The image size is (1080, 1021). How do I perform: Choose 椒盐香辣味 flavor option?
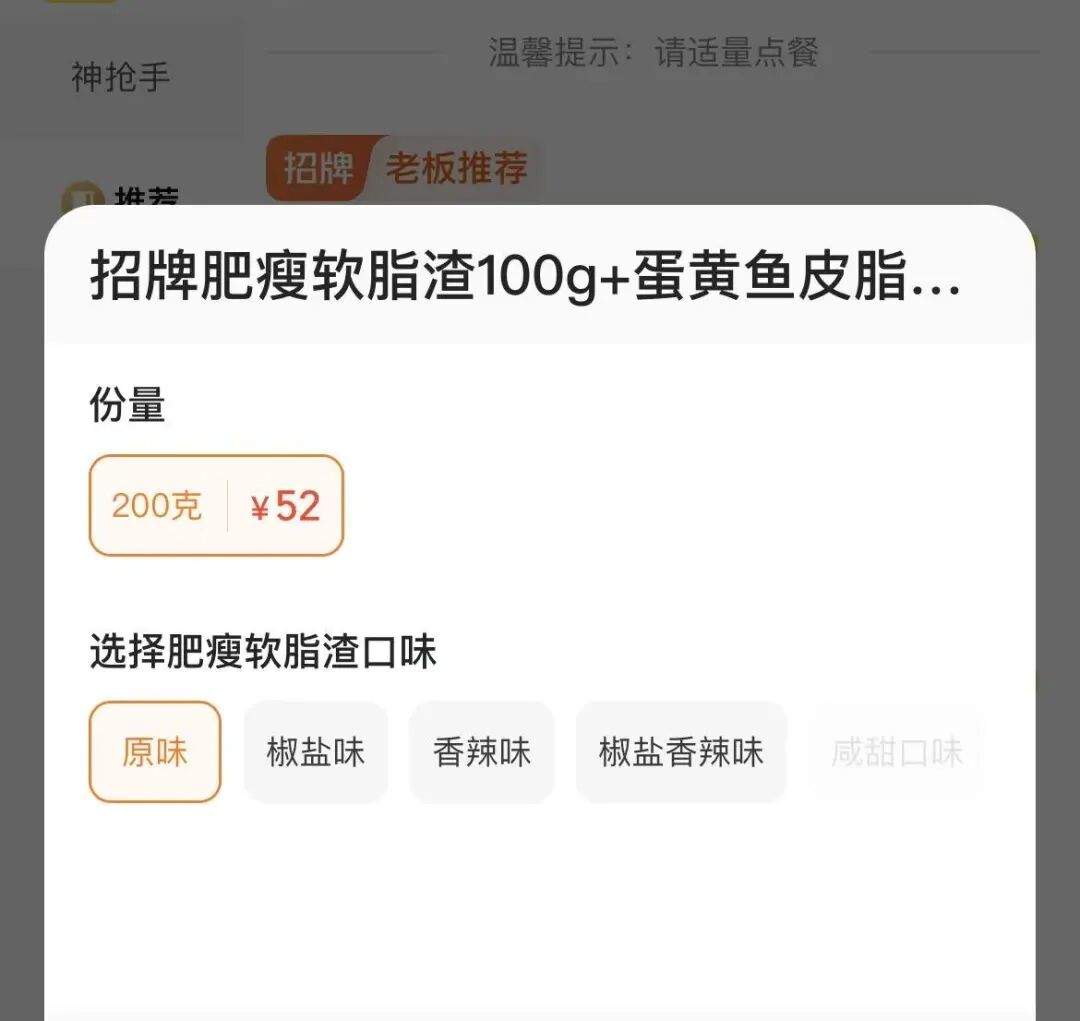point(681,752)
